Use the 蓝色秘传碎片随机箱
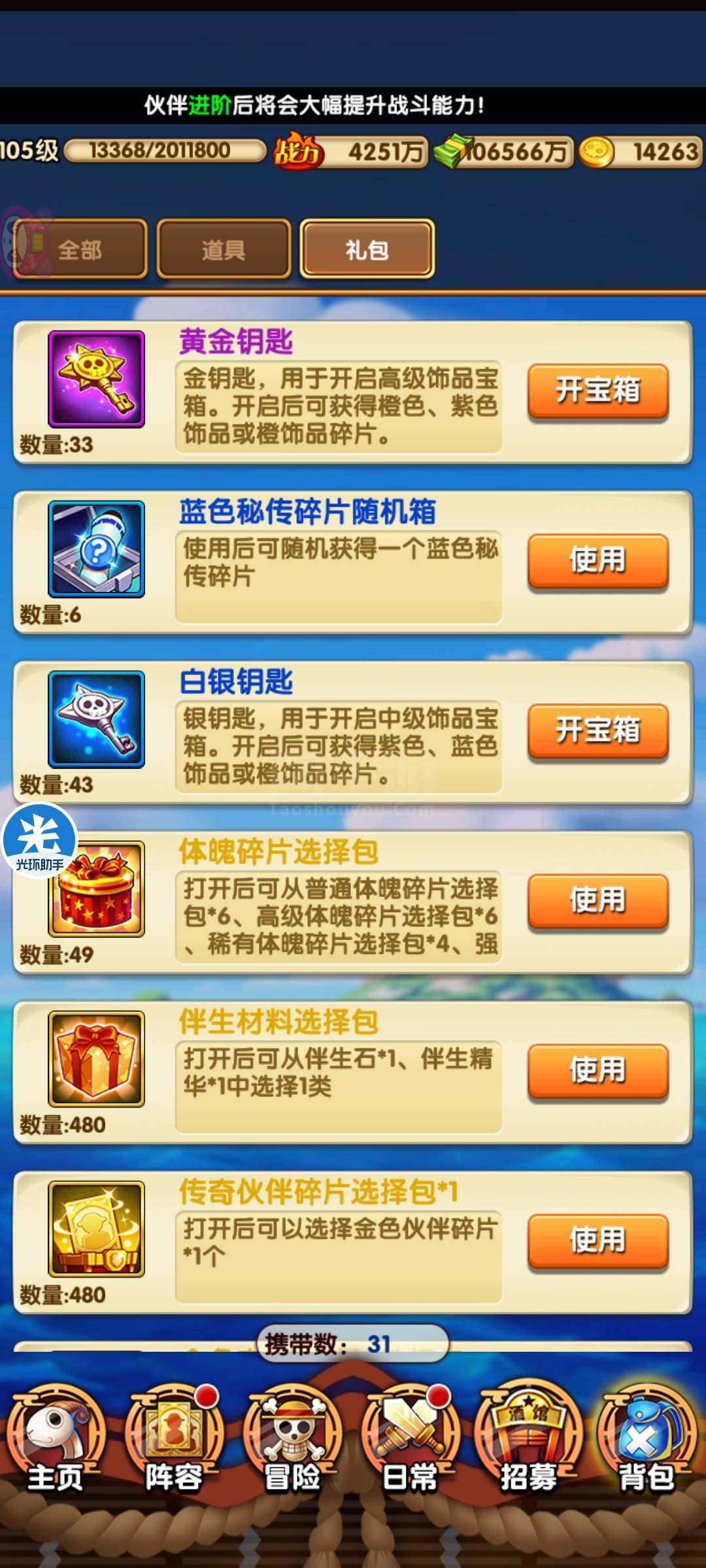Screen dimensions: 706x1568 pos(598,561)
